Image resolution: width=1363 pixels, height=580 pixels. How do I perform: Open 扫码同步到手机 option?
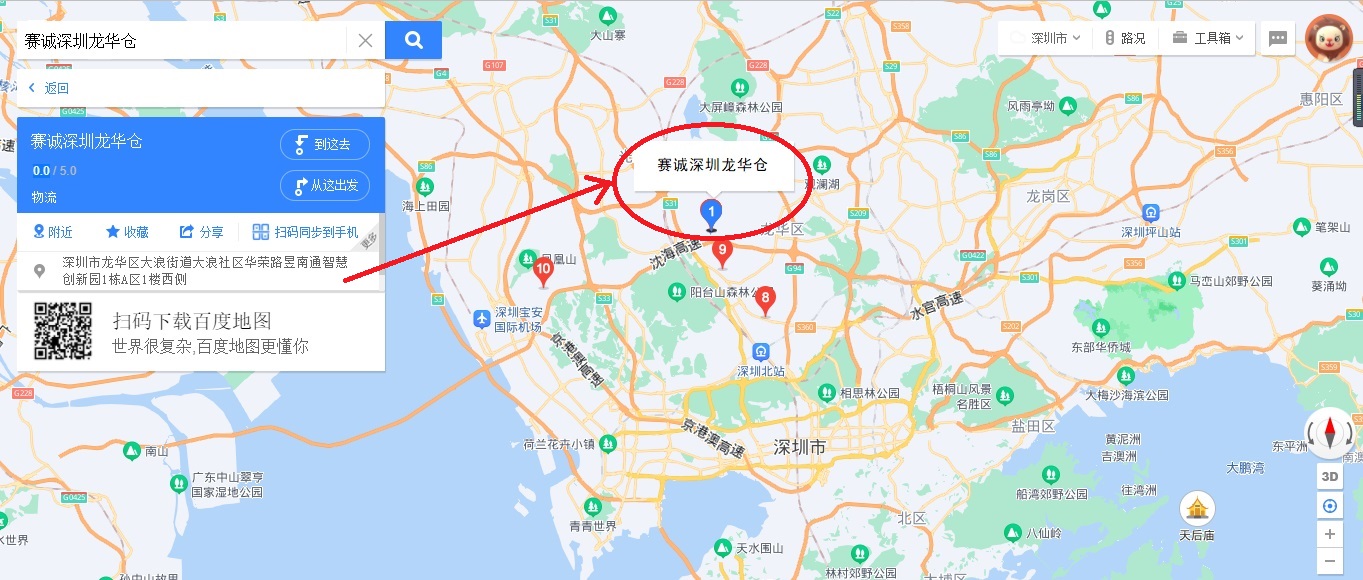(305, 232)
